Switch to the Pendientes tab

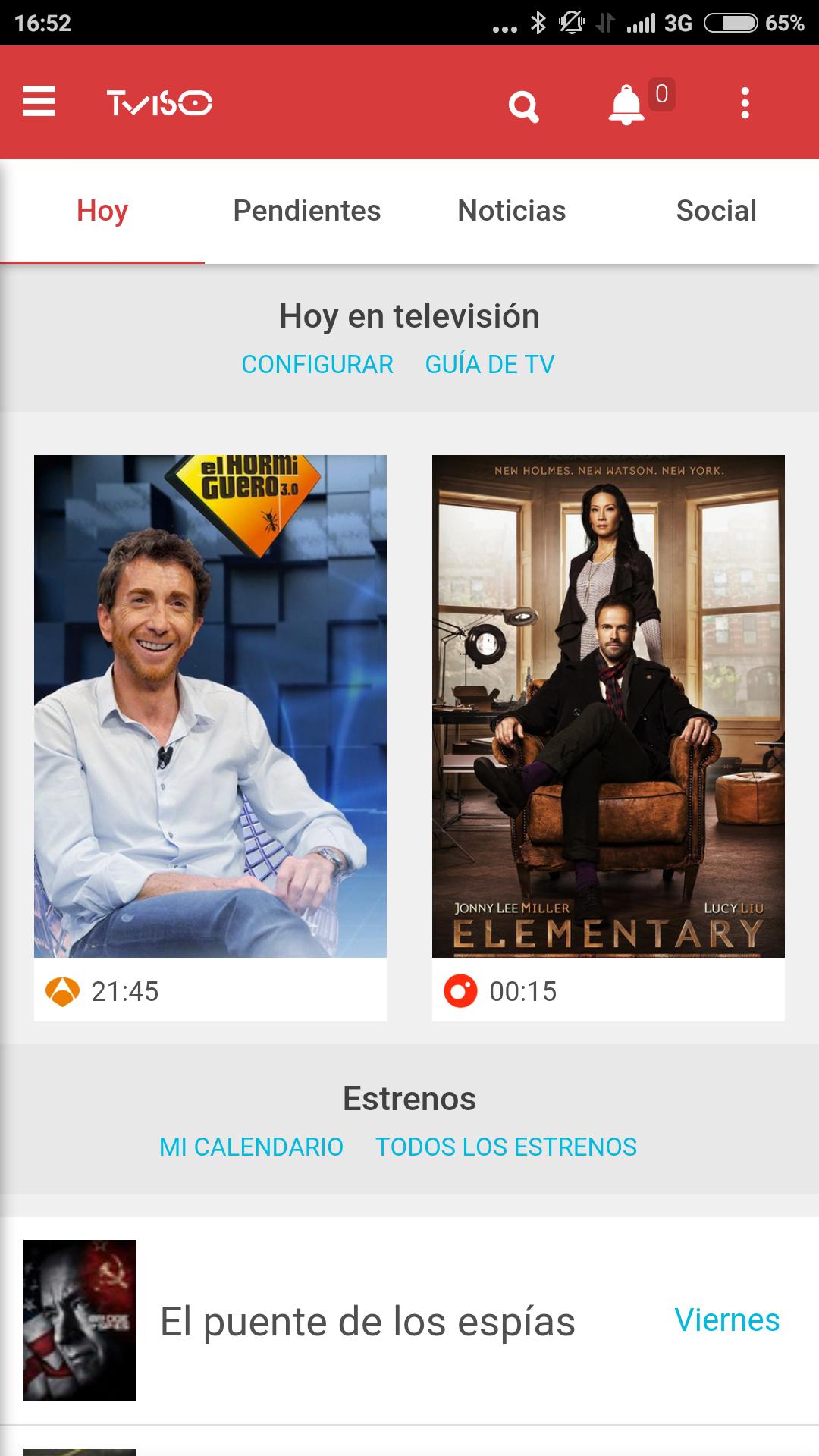(x=306, y=211)
